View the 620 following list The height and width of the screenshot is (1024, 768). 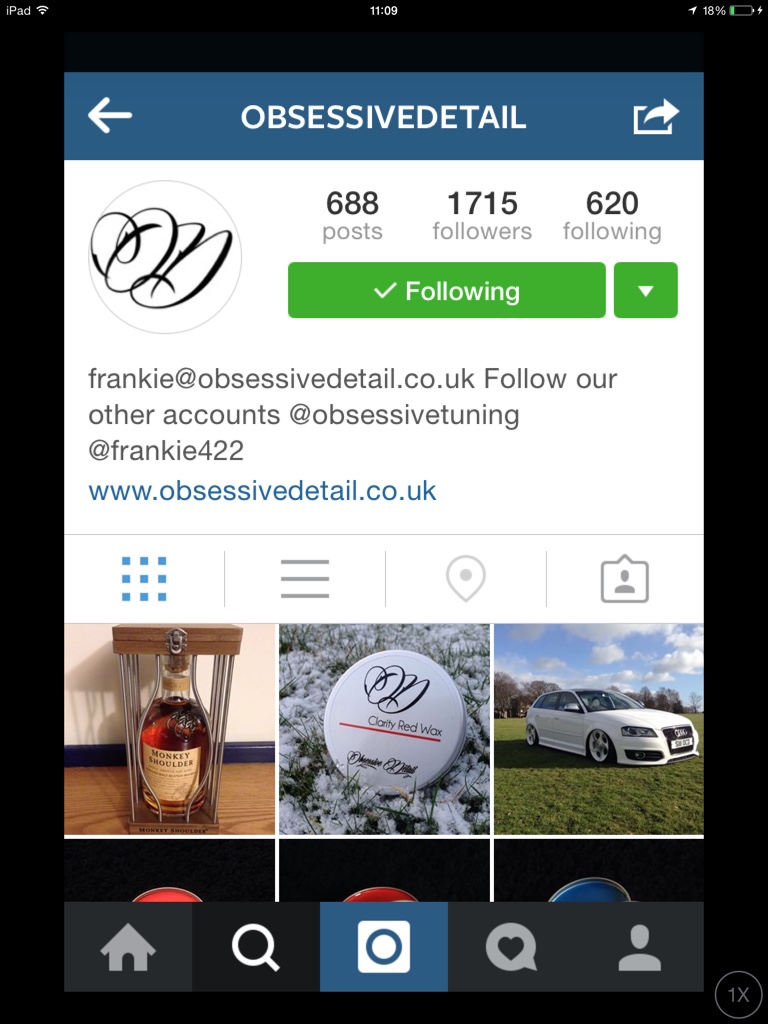pos(611,216)
